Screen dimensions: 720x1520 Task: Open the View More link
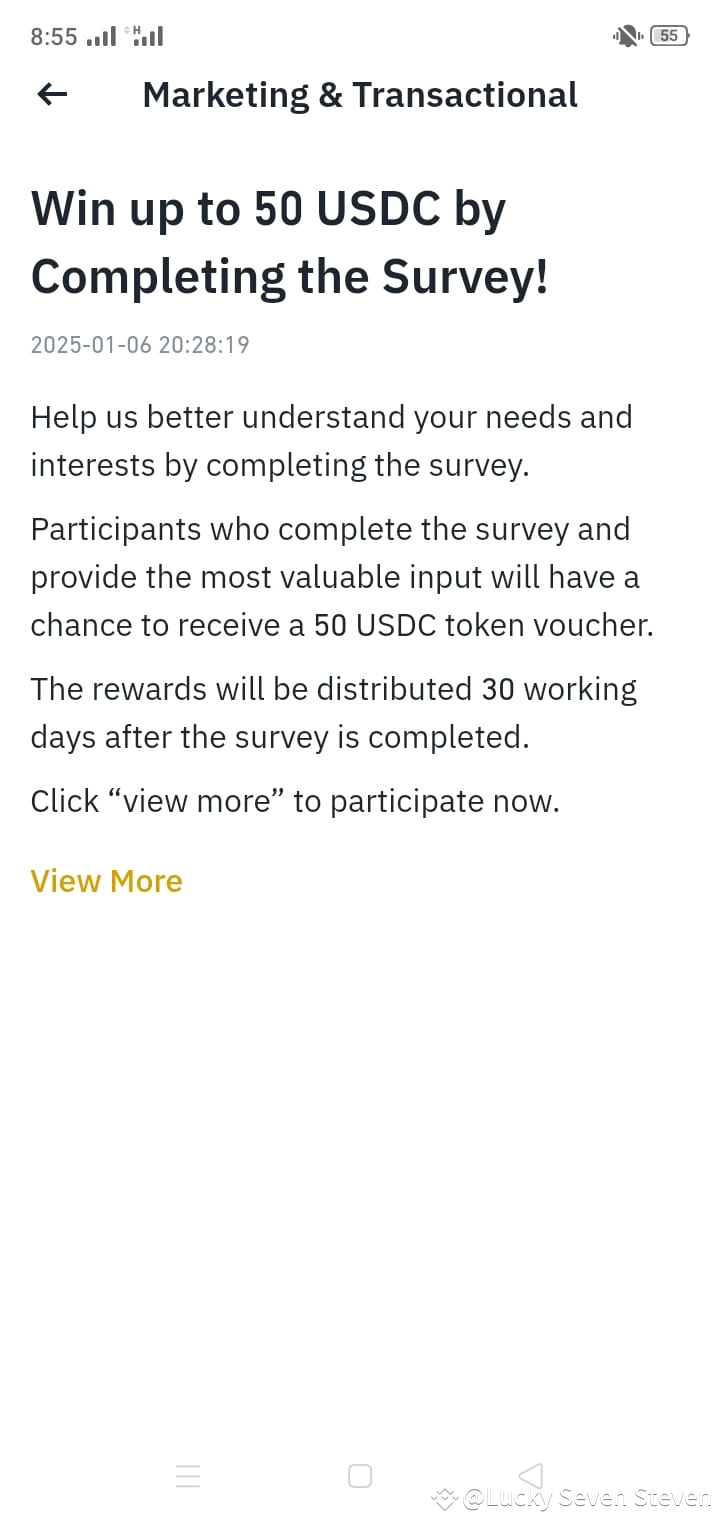click(x=106, y=881)
